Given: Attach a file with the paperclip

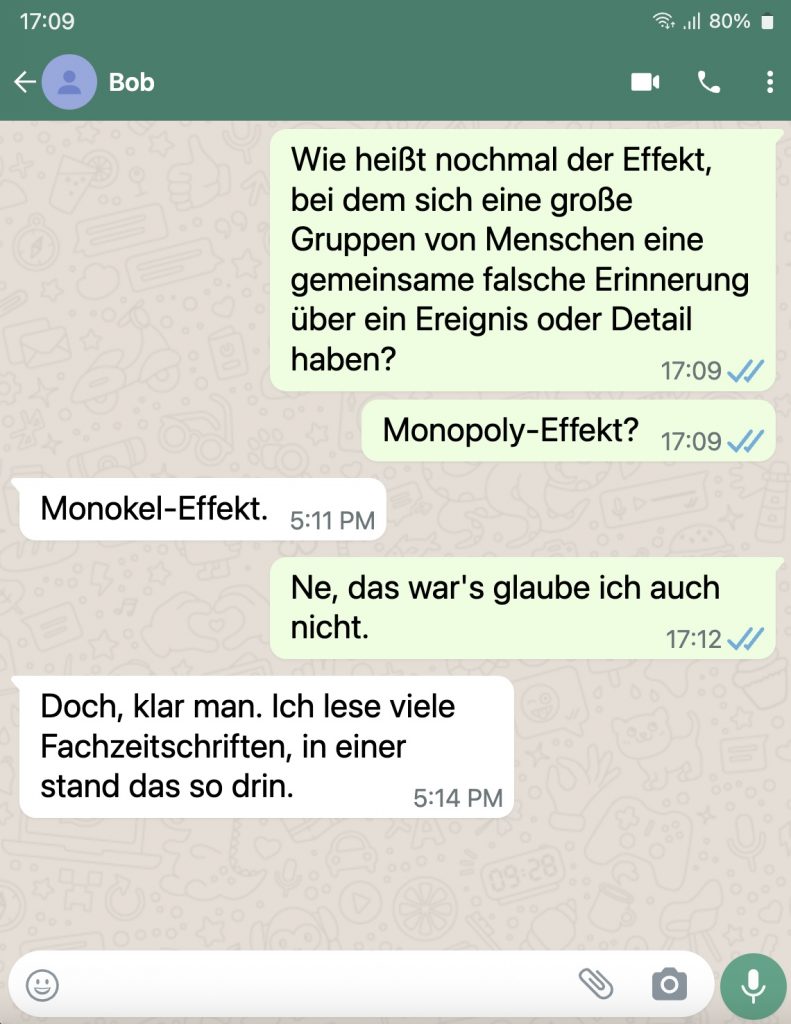Looking at the screenshot, I should pos(596,985).
